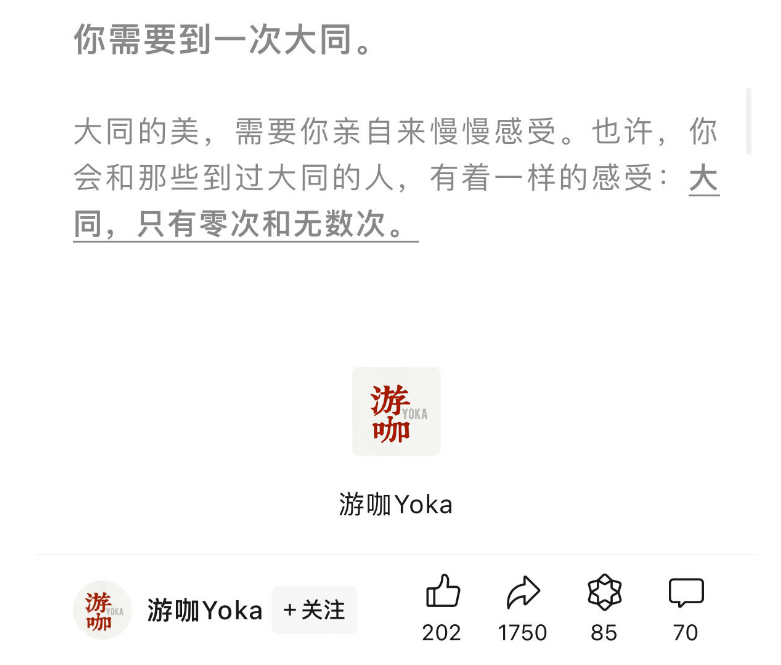Open 游咖Yoka's profile from the bottom bar avatar
The height and width of the screenshot is (665, 781).
tap(102, 610)
